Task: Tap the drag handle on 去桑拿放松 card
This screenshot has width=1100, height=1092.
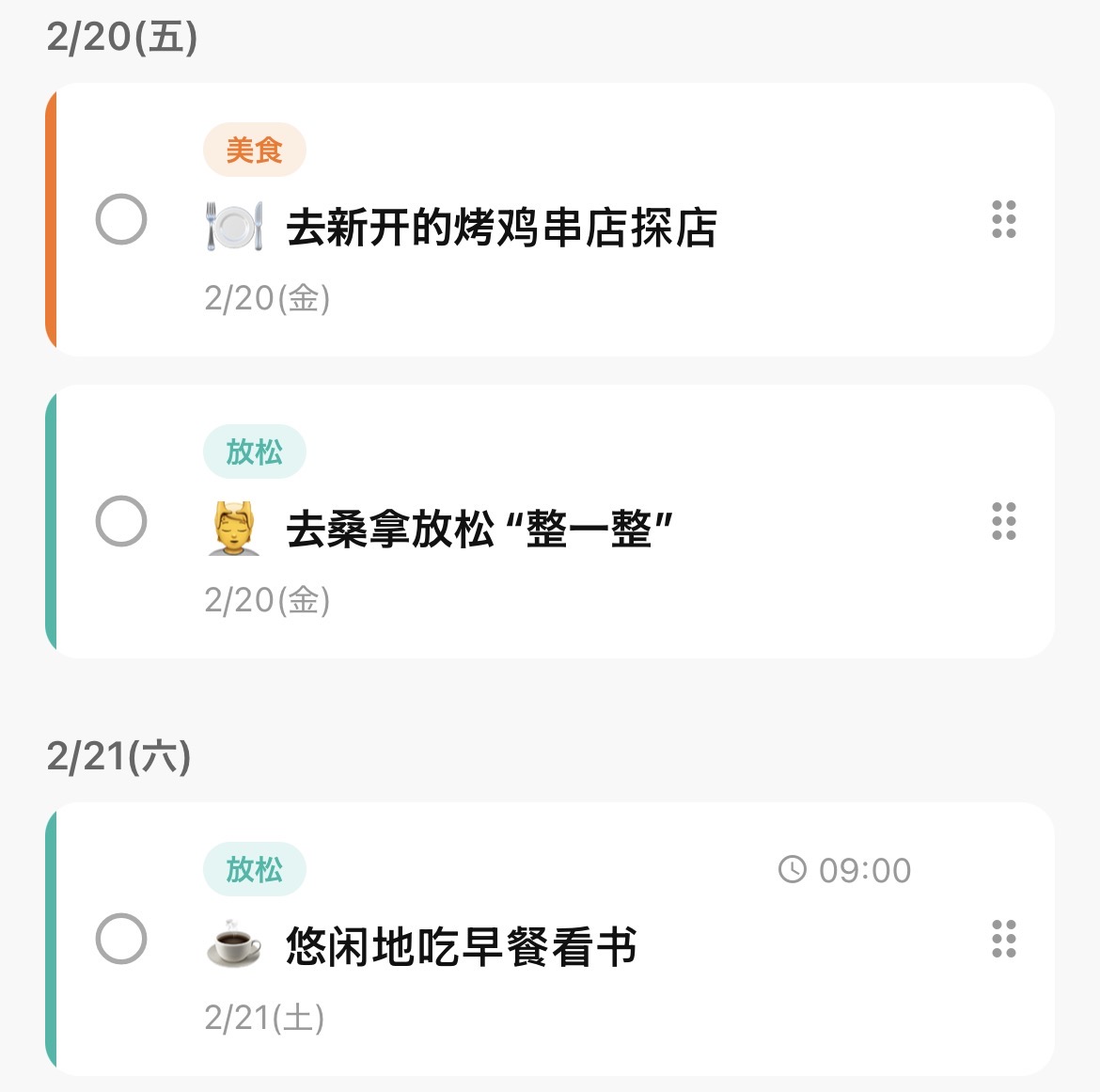Action: 1003,522
